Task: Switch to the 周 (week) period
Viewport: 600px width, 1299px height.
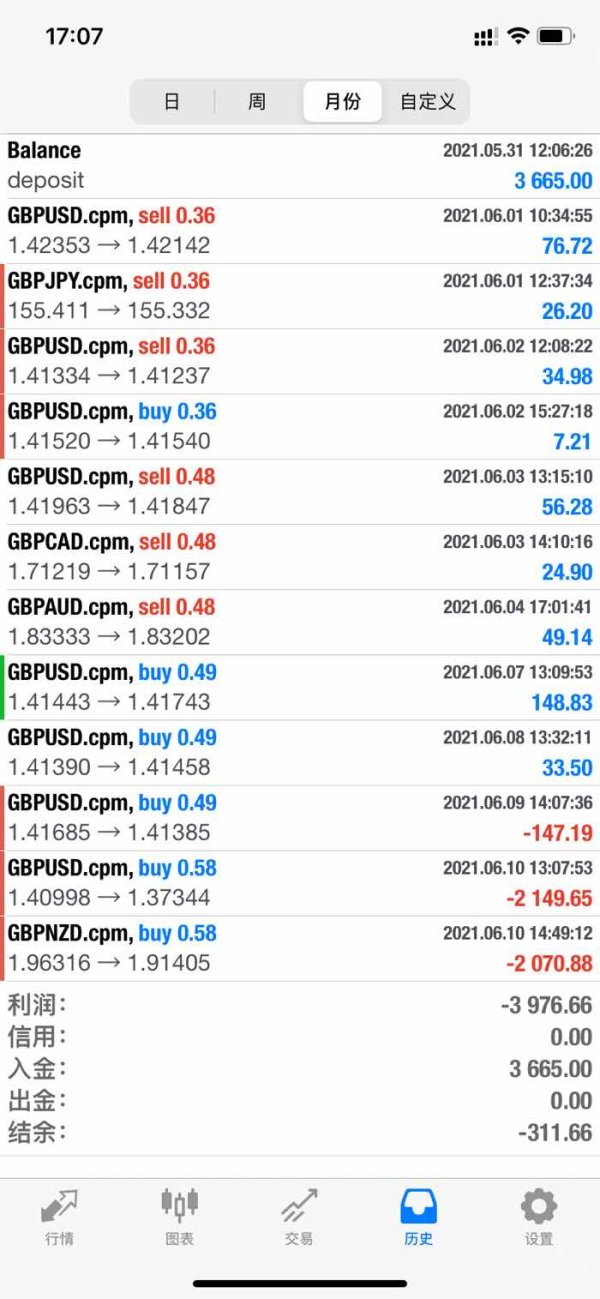Action: coord(257,102)
